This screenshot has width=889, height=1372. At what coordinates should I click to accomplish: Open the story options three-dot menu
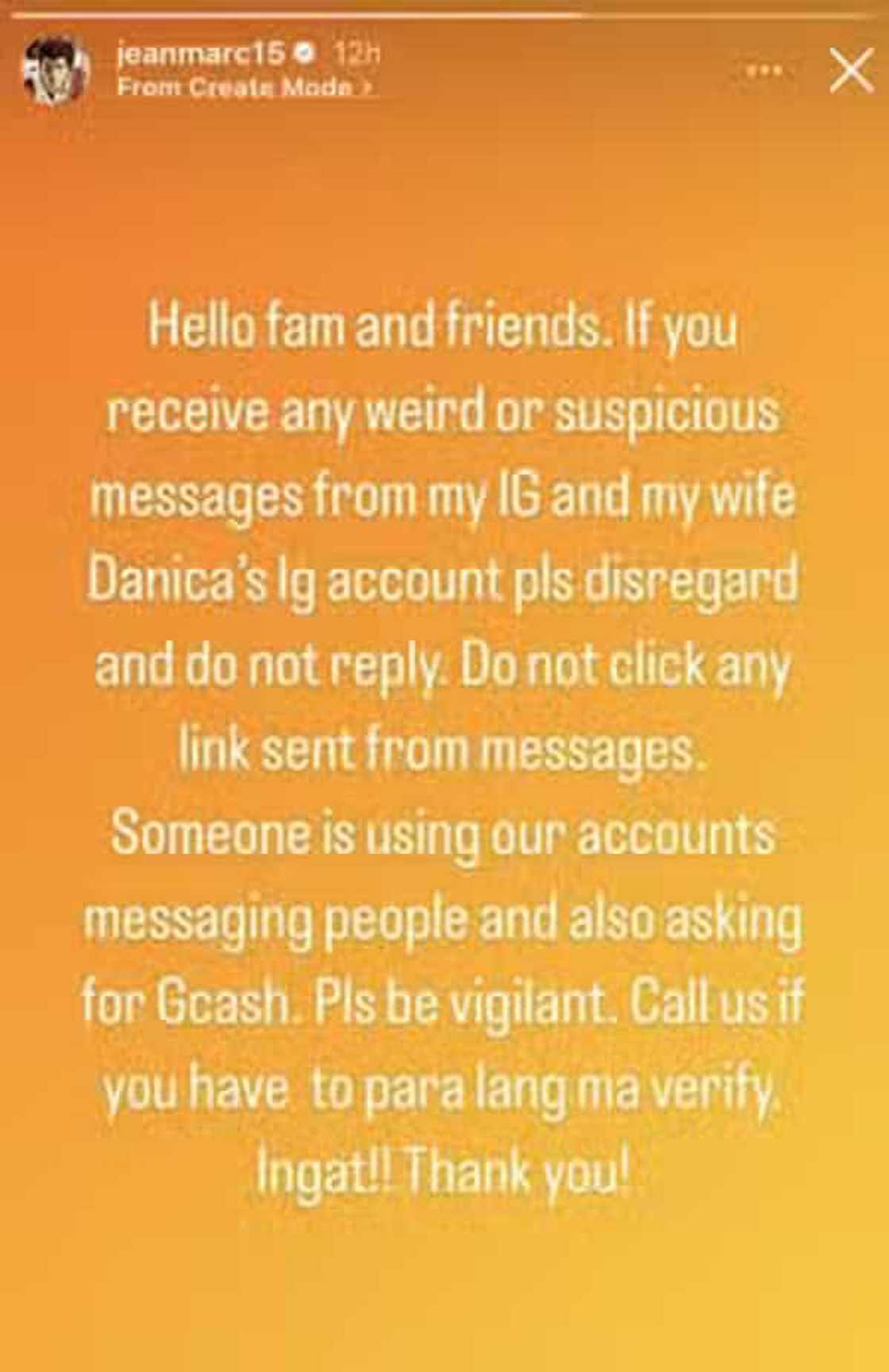coord(764,71)
